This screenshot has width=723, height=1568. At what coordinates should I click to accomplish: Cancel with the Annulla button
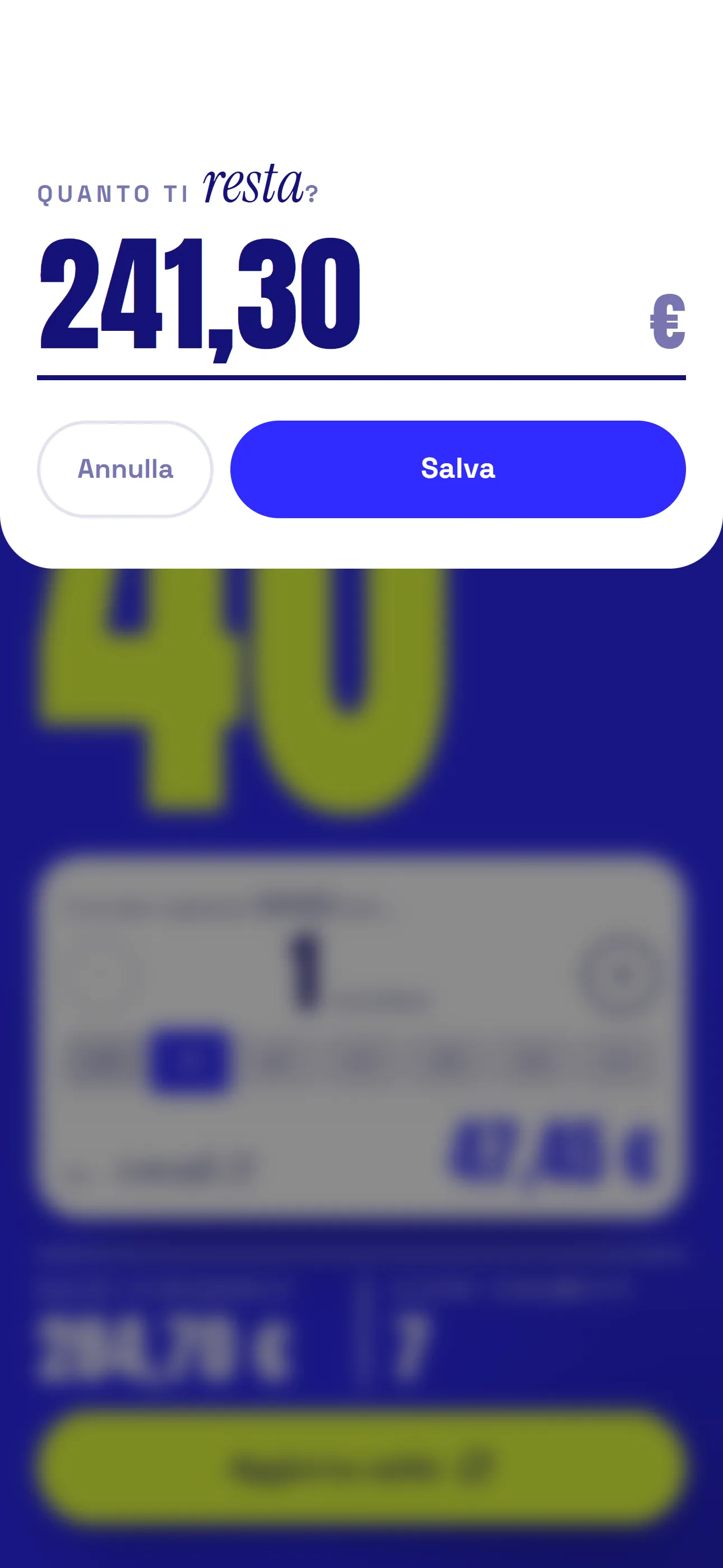coord(126,469)
